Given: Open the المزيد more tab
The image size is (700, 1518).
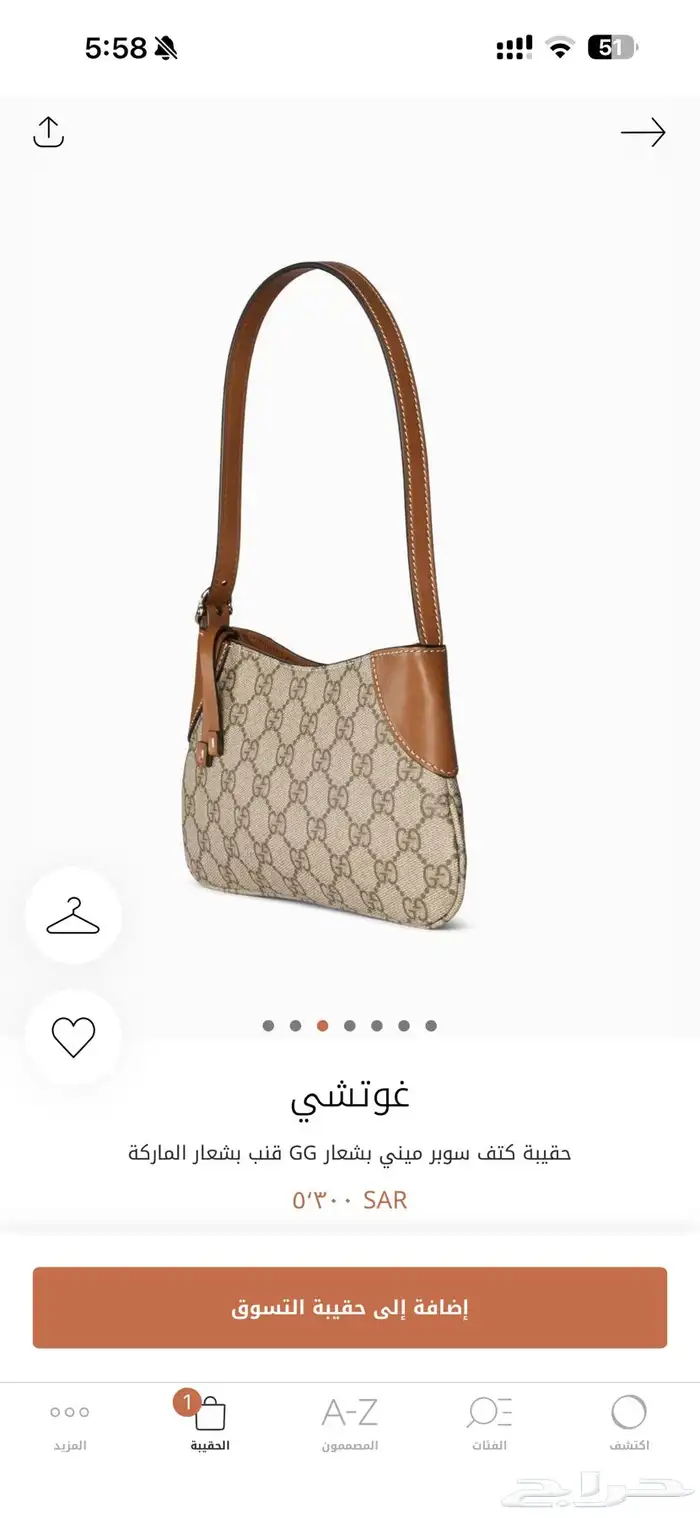Looking at the screenshot, I should tap(70, 1423).
